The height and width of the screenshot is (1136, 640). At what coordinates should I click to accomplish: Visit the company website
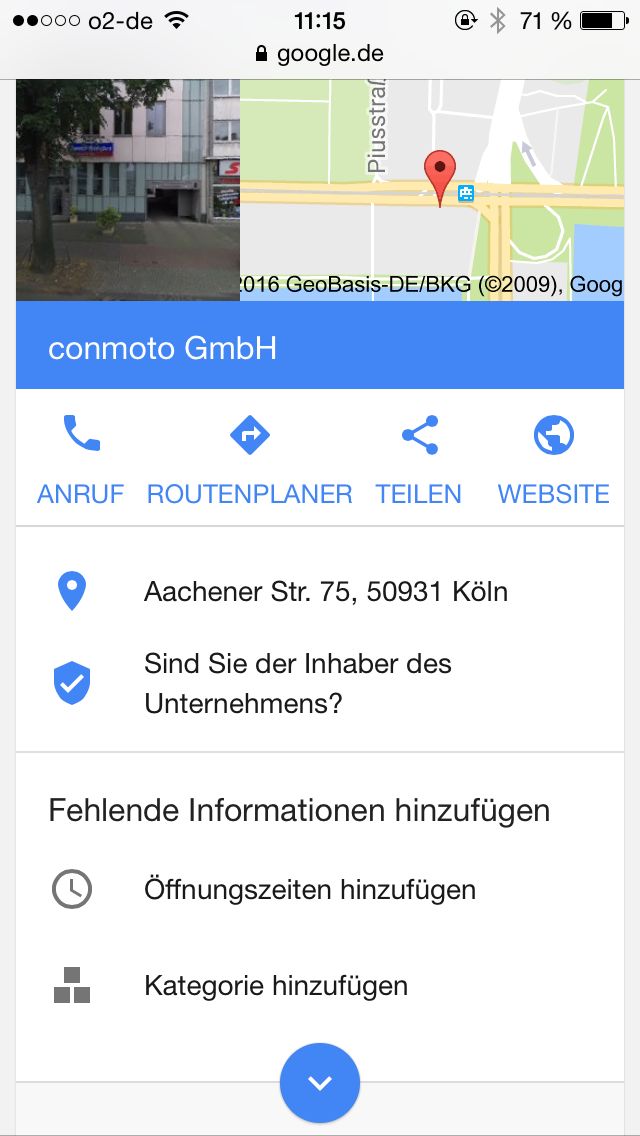click(553, 459)
